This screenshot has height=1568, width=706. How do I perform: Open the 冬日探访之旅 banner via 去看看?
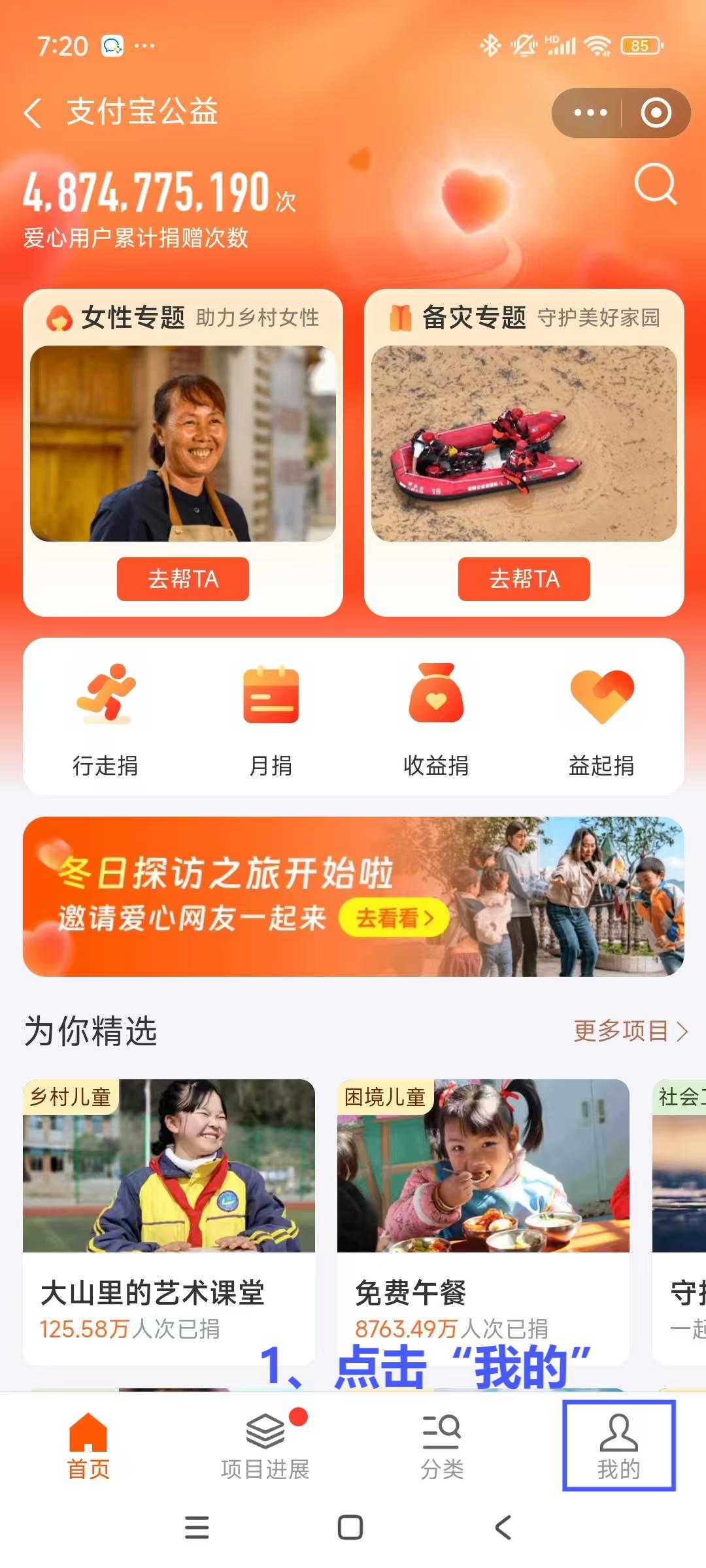tap(394, 918)
